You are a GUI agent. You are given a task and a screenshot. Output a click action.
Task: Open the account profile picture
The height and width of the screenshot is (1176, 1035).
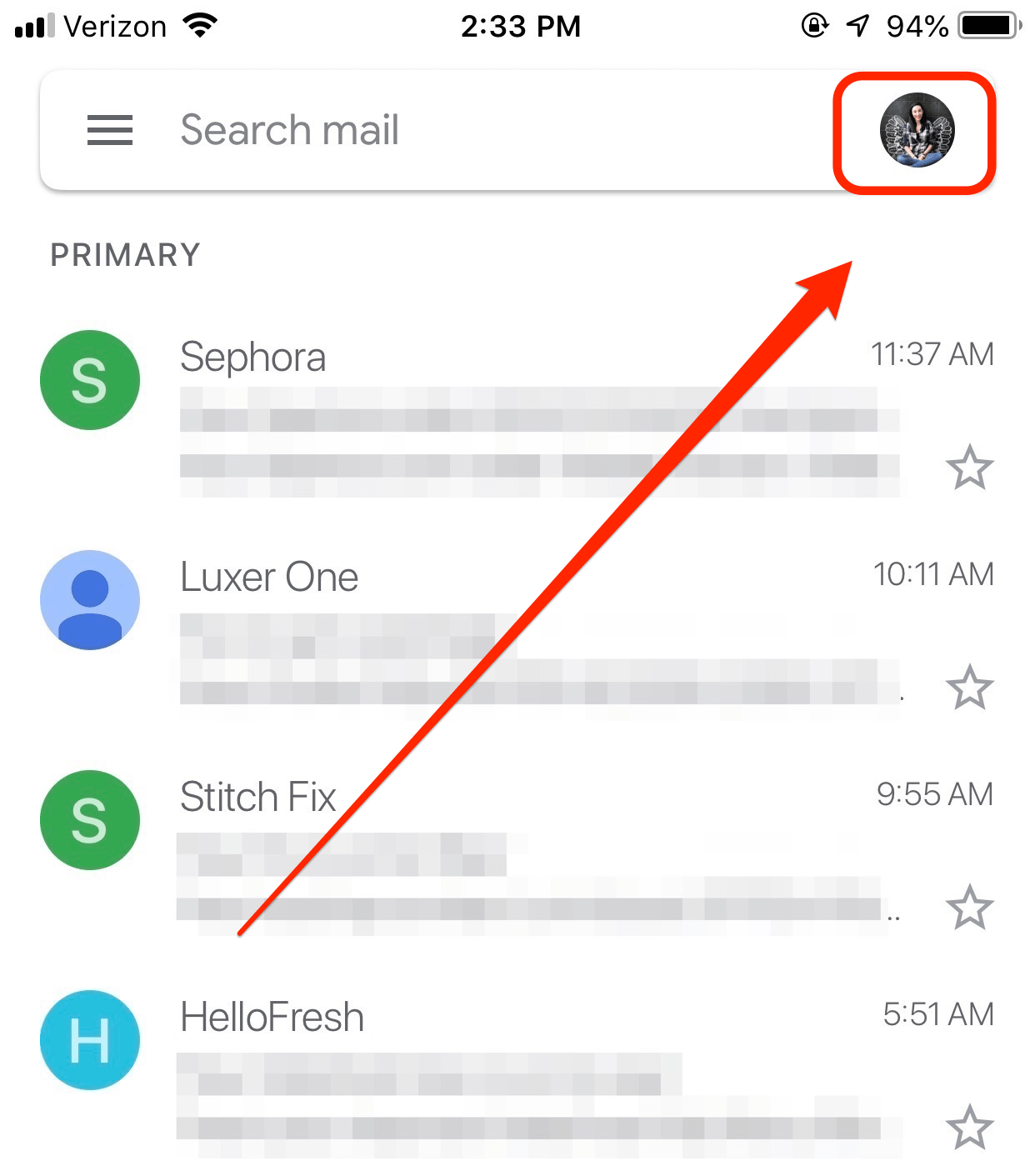coord(917,130)
